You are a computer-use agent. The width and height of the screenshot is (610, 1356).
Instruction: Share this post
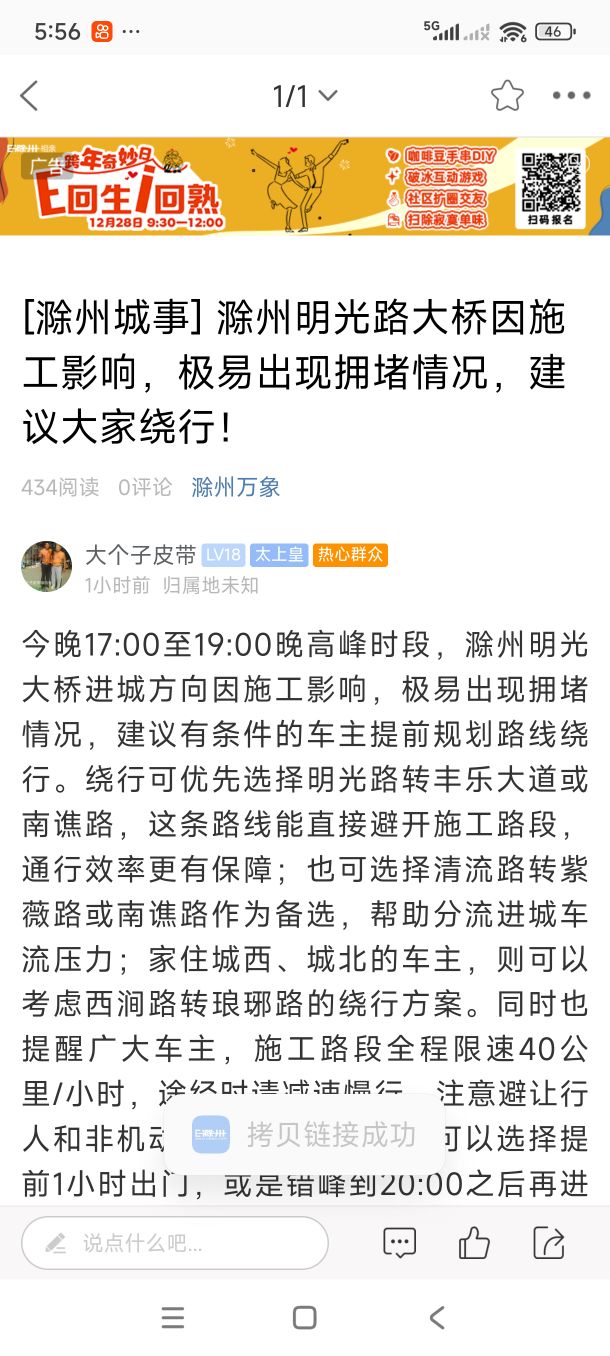click(549, 1243)
